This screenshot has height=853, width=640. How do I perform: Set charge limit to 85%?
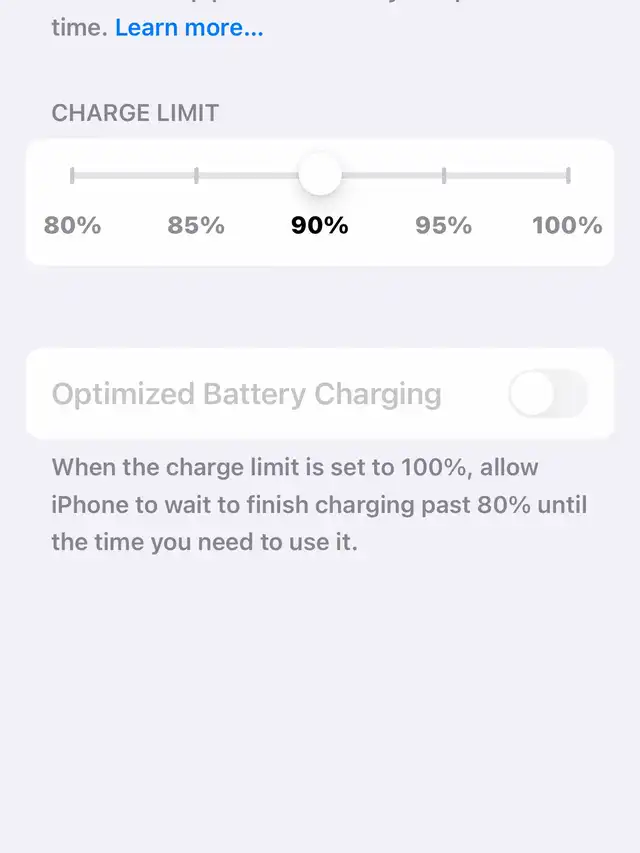click(x=196, y=176)
